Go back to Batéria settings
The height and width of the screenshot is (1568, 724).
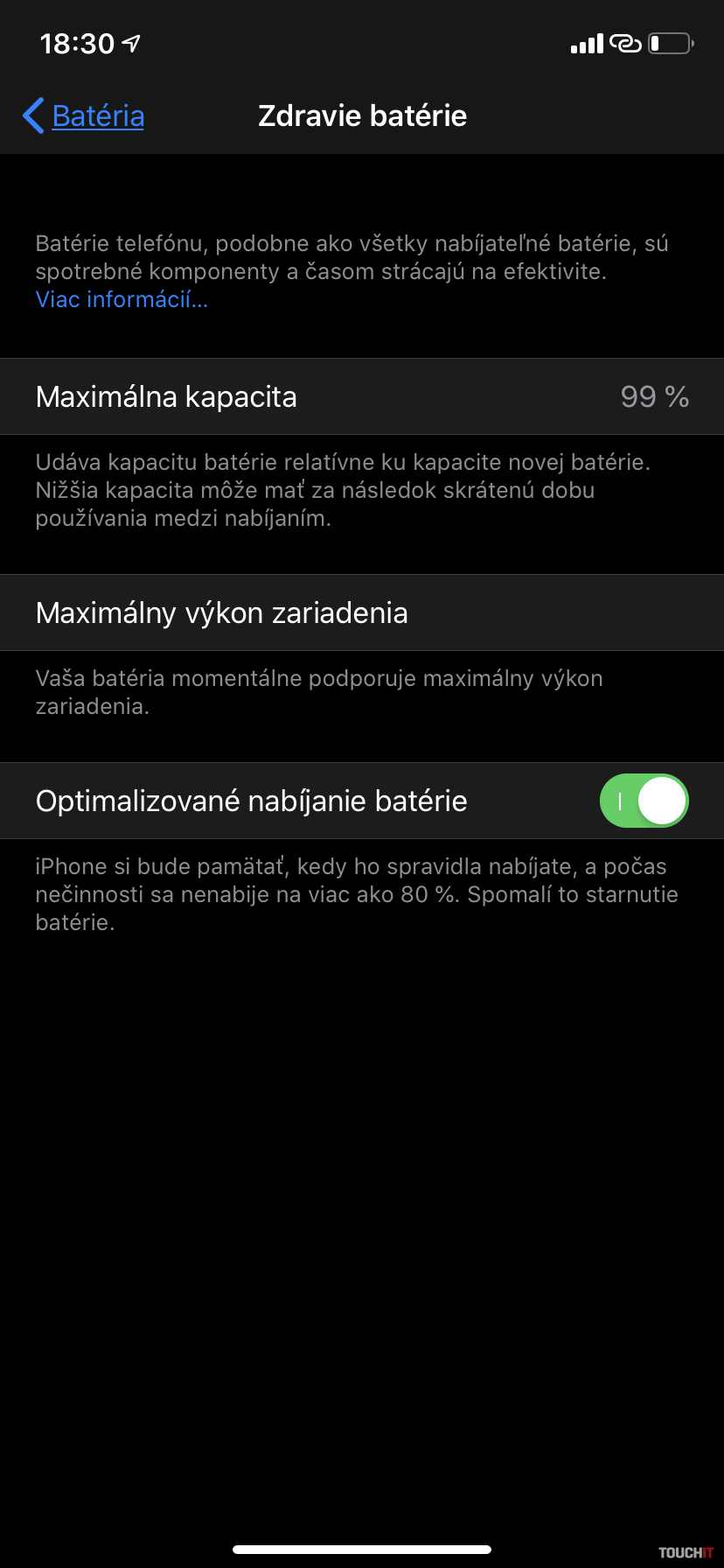[x=84, y=115]
